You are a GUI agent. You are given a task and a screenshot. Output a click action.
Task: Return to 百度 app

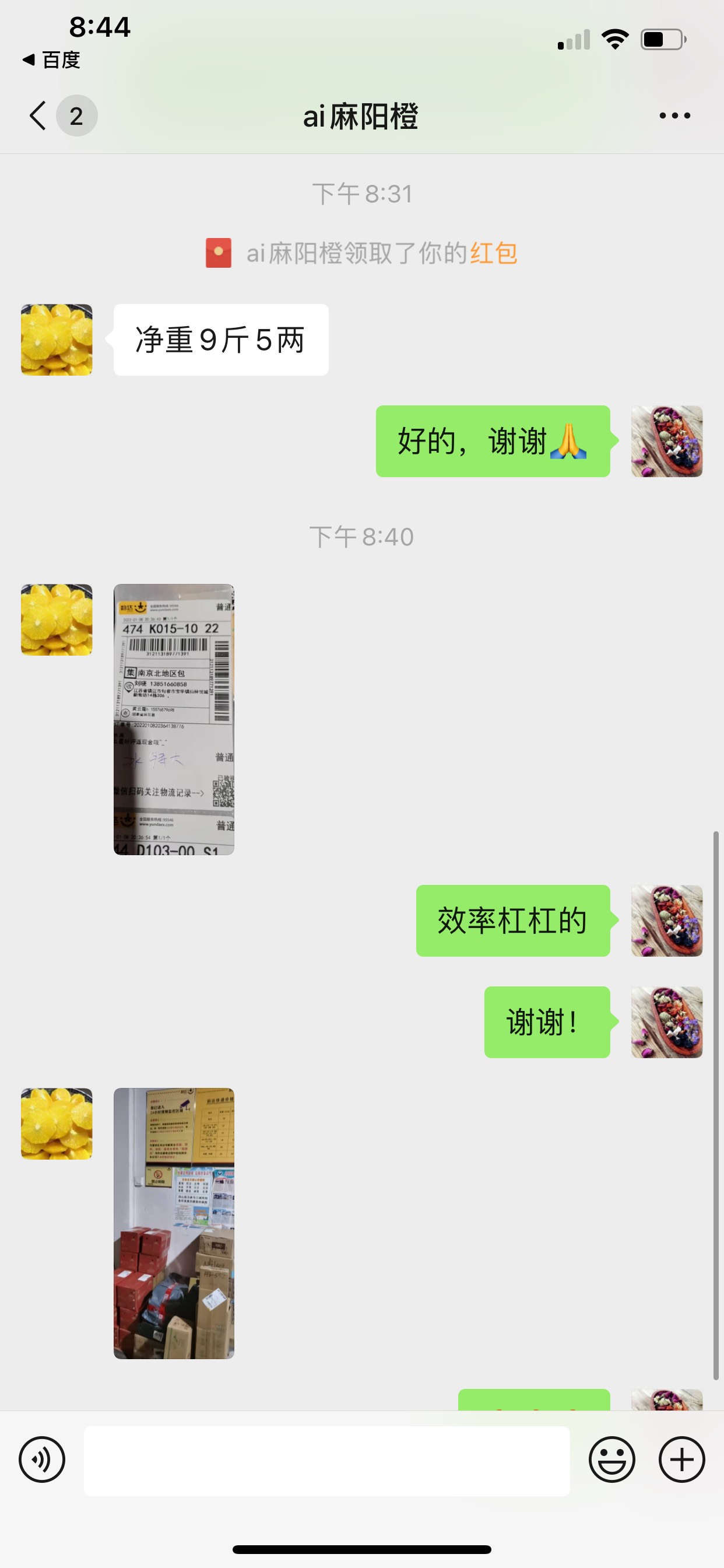[52, 60]
